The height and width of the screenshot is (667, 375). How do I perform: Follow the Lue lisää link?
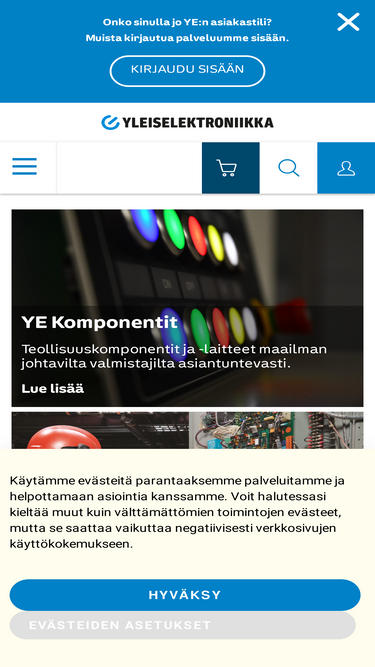tap(53, 388)
